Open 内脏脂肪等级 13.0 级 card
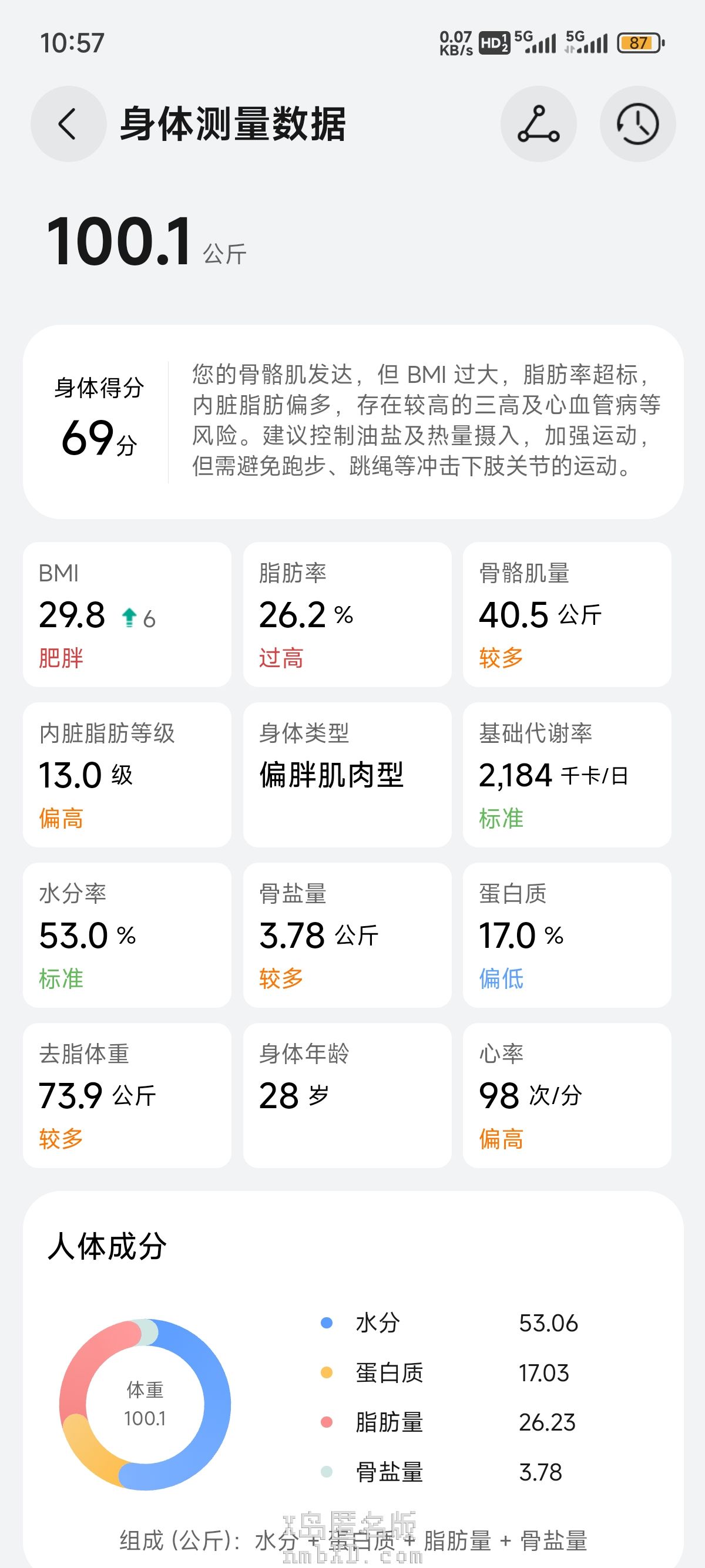Screen dimensions: 705x1568 127,775
